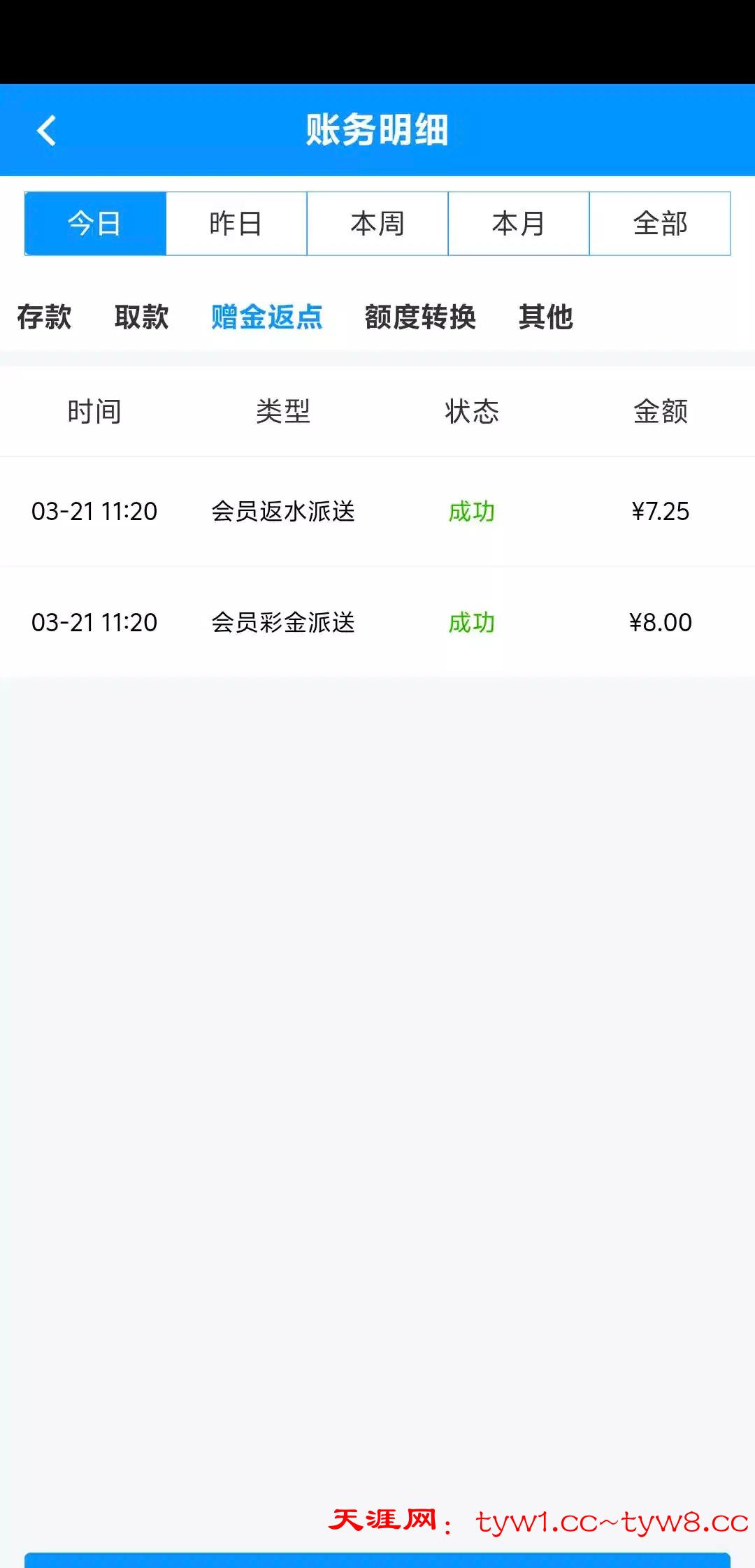Go back using the header arrow
Viewport: 755px width, 1568px height.
pos(47,131)
